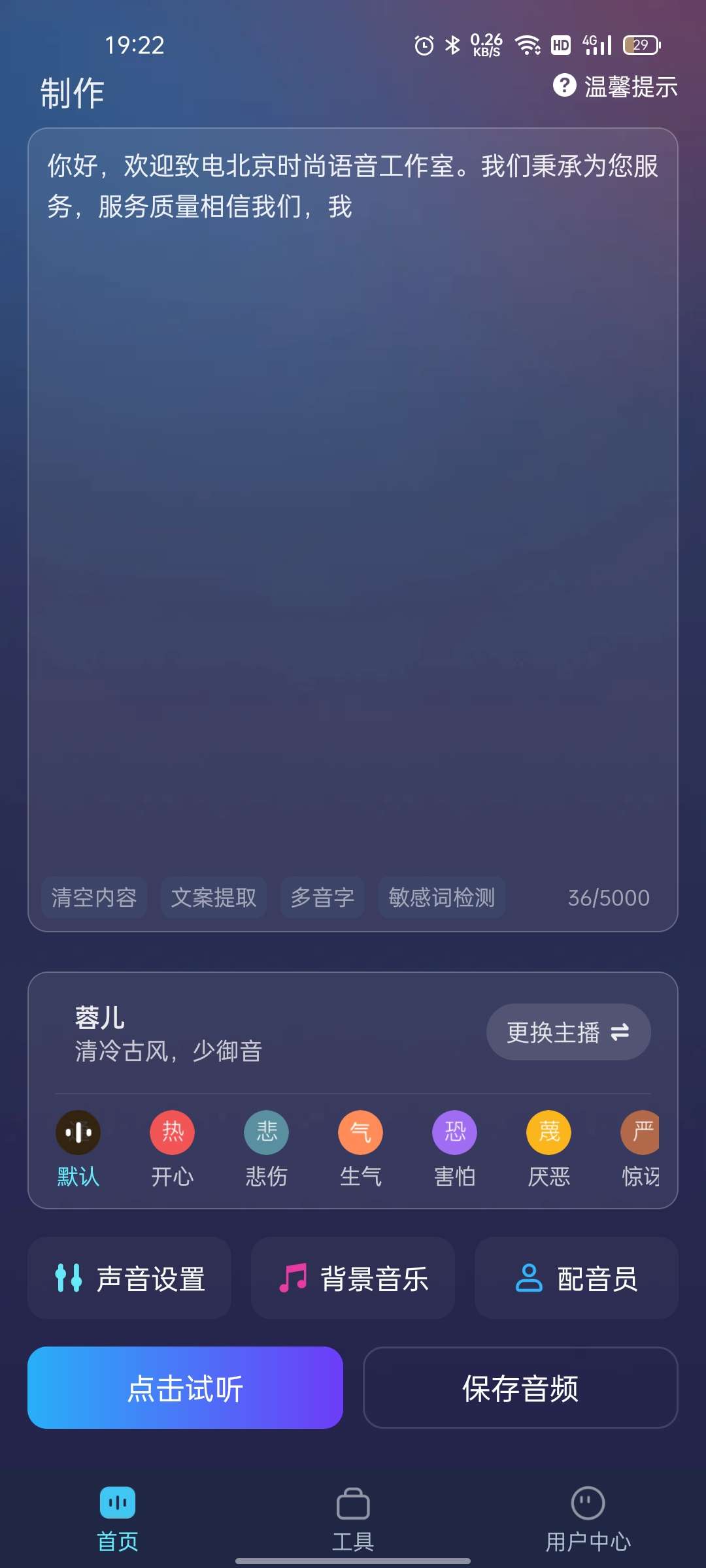Tap 点击试听 to preview the audio
The width and height of the screenshot is (706, 1568).
click(185, 1388)
